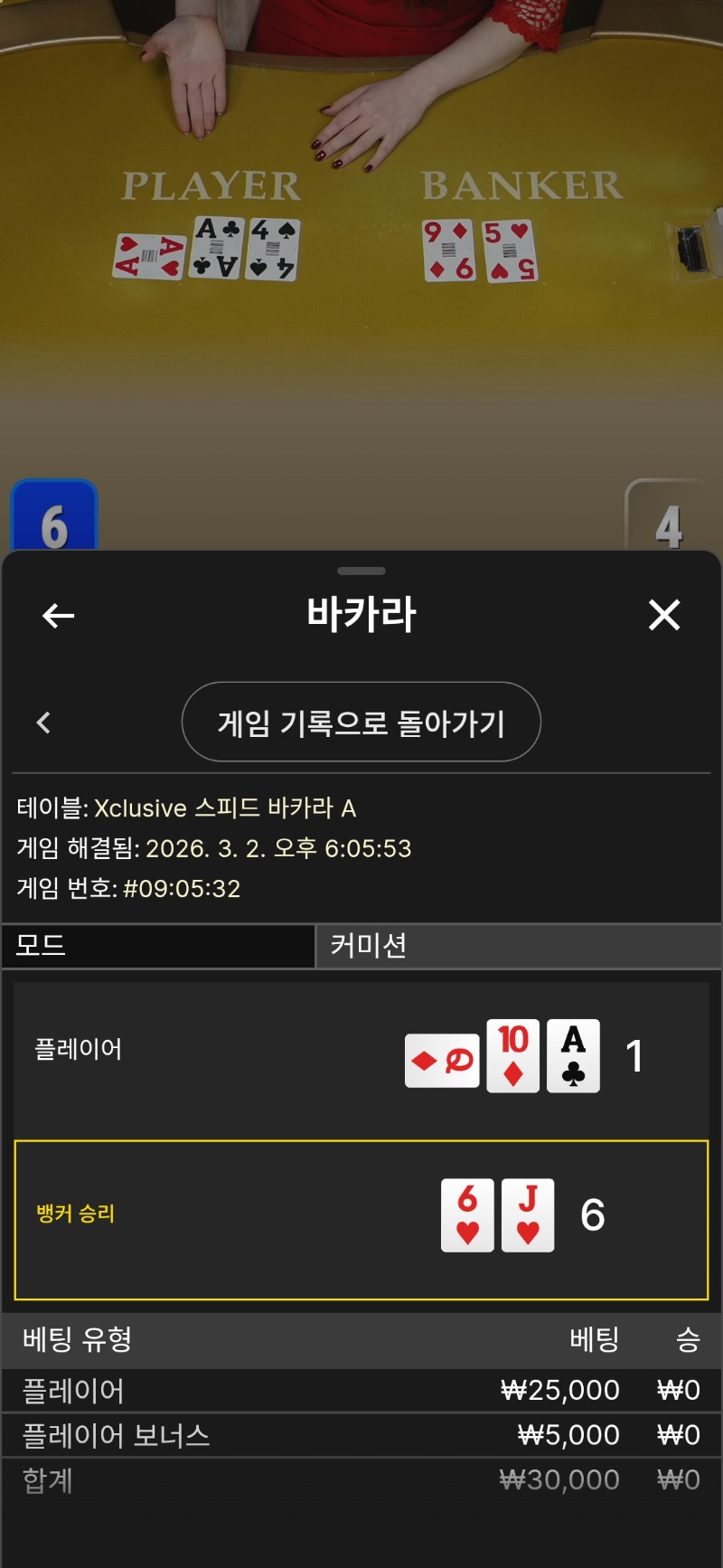Tap the back arrow beside 바카라 title

tap(59, 616)
